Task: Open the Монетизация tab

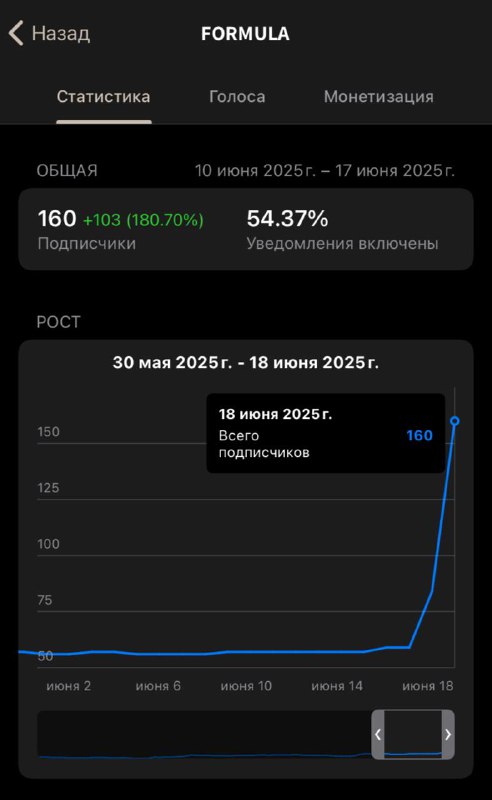Action: click(378, 97)
